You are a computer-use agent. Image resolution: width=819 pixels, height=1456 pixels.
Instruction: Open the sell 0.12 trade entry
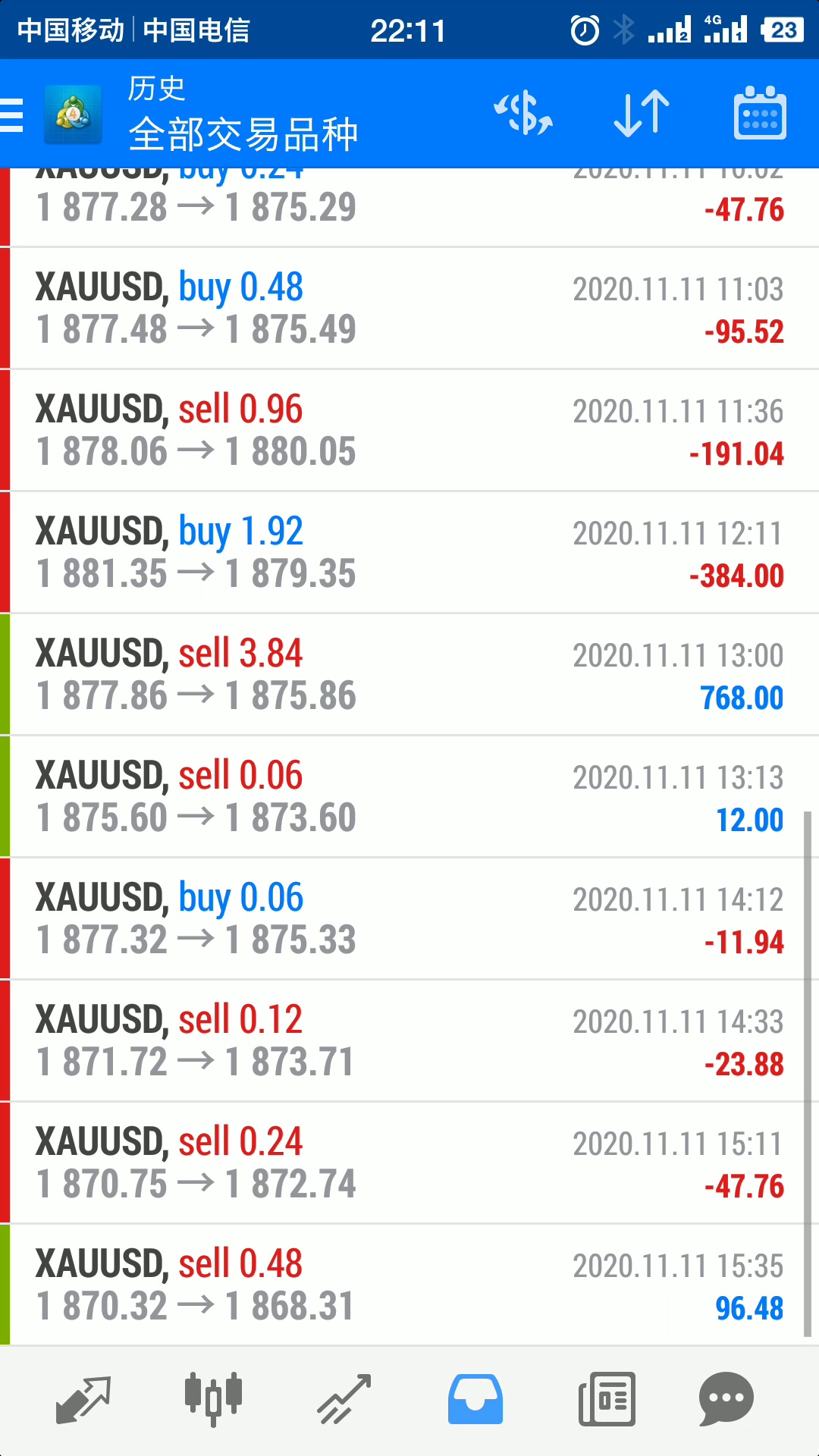[409, 1040]
